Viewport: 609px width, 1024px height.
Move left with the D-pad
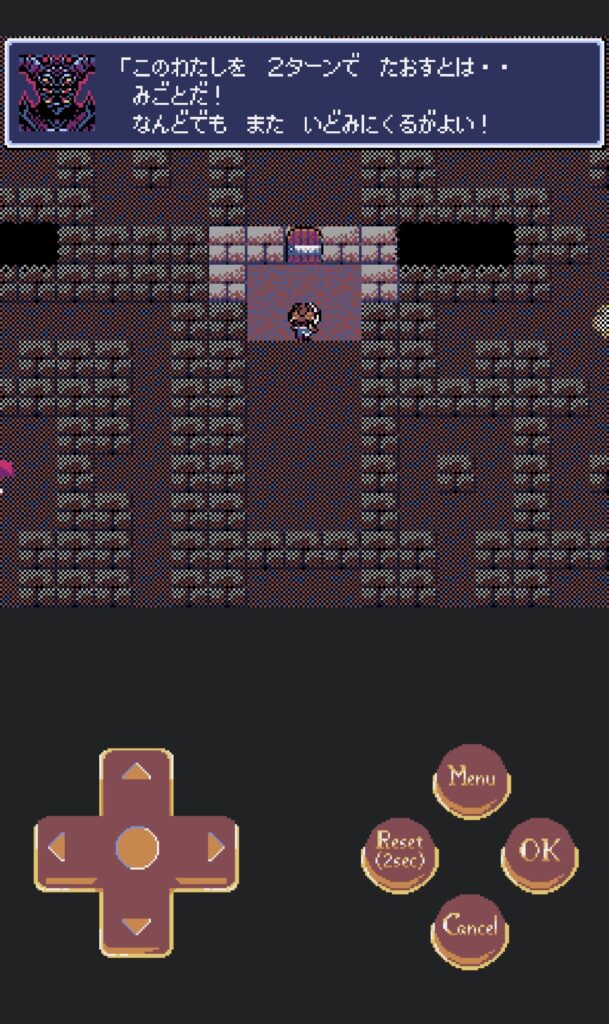pos(57,848)
